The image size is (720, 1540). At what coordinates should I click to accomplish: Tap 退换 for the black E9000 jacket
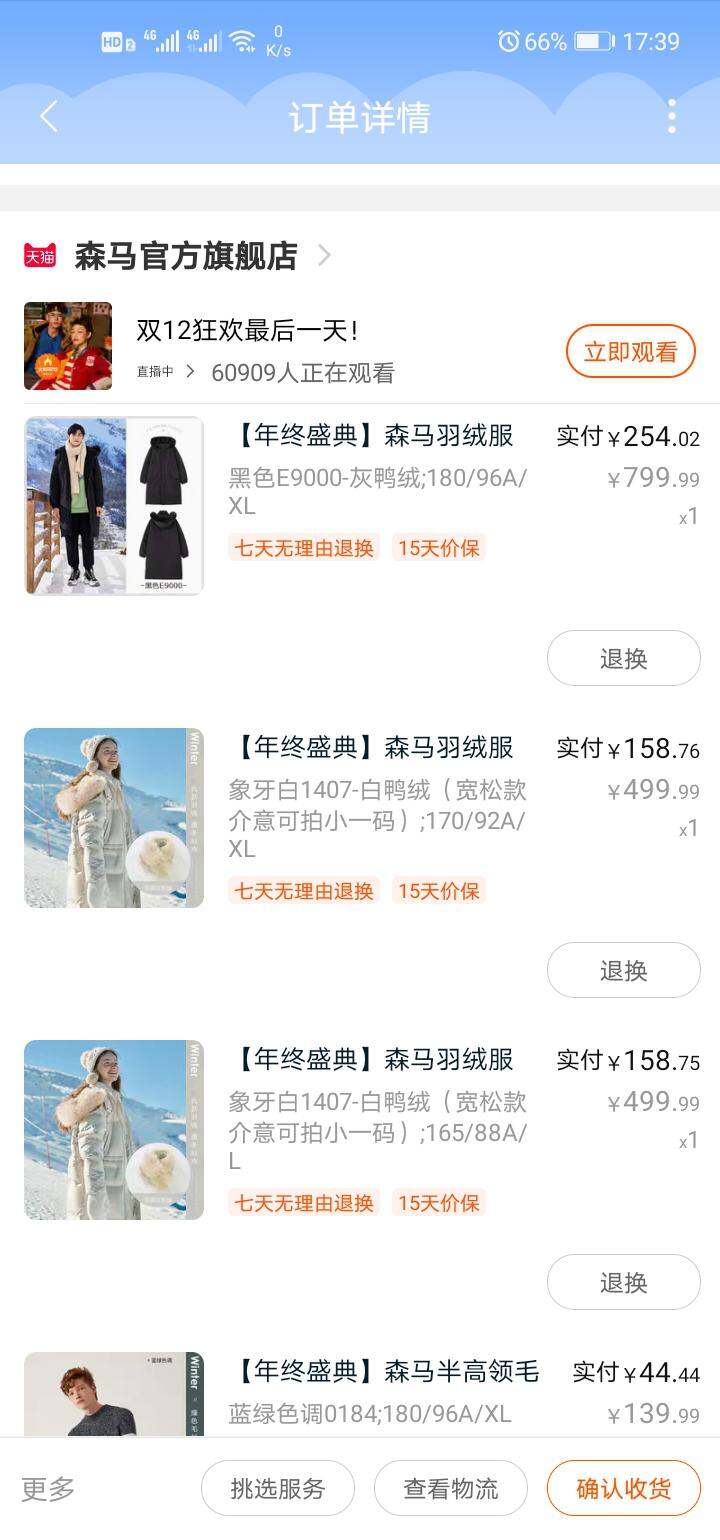[624, 658]
